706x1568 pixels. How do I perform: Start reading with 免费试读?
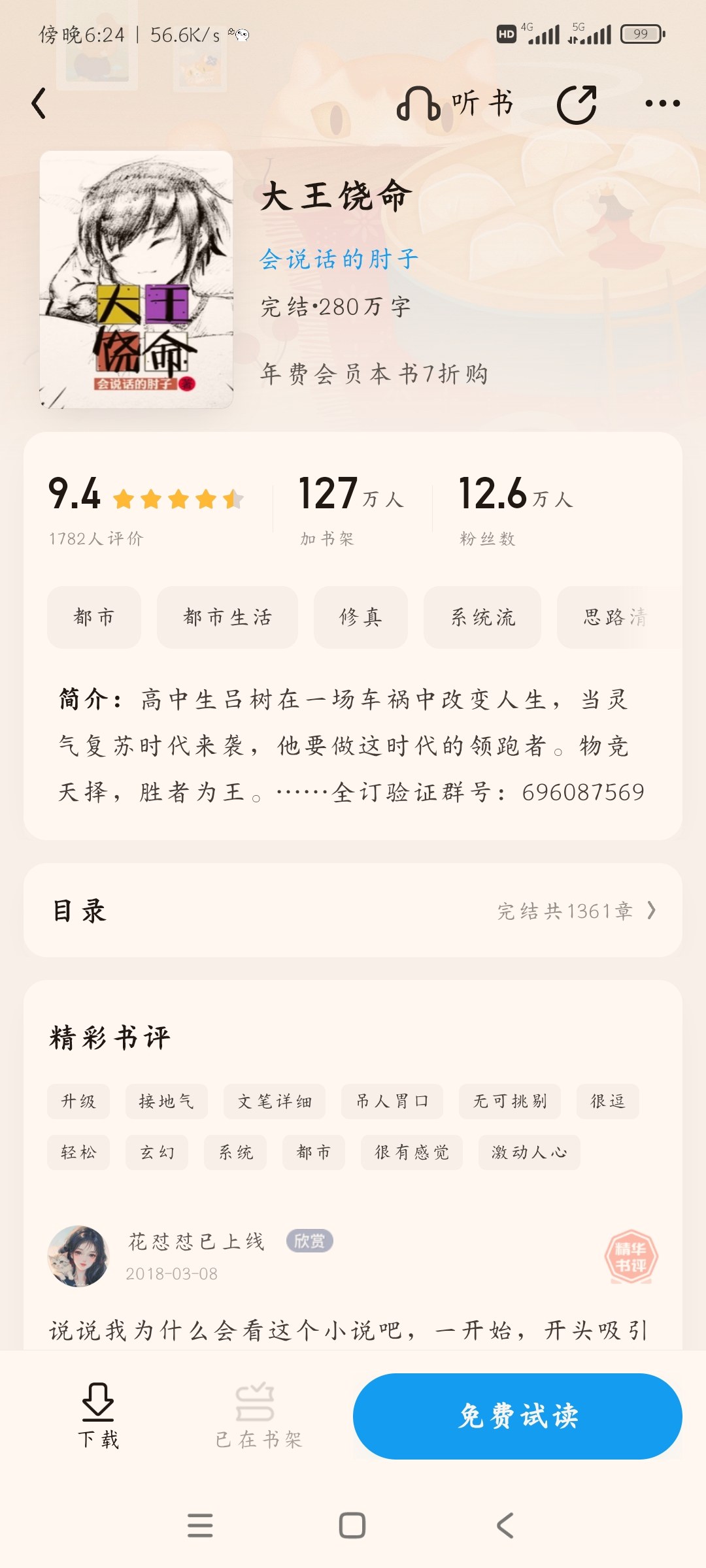pyautogui.click(x=518, y=1416)
